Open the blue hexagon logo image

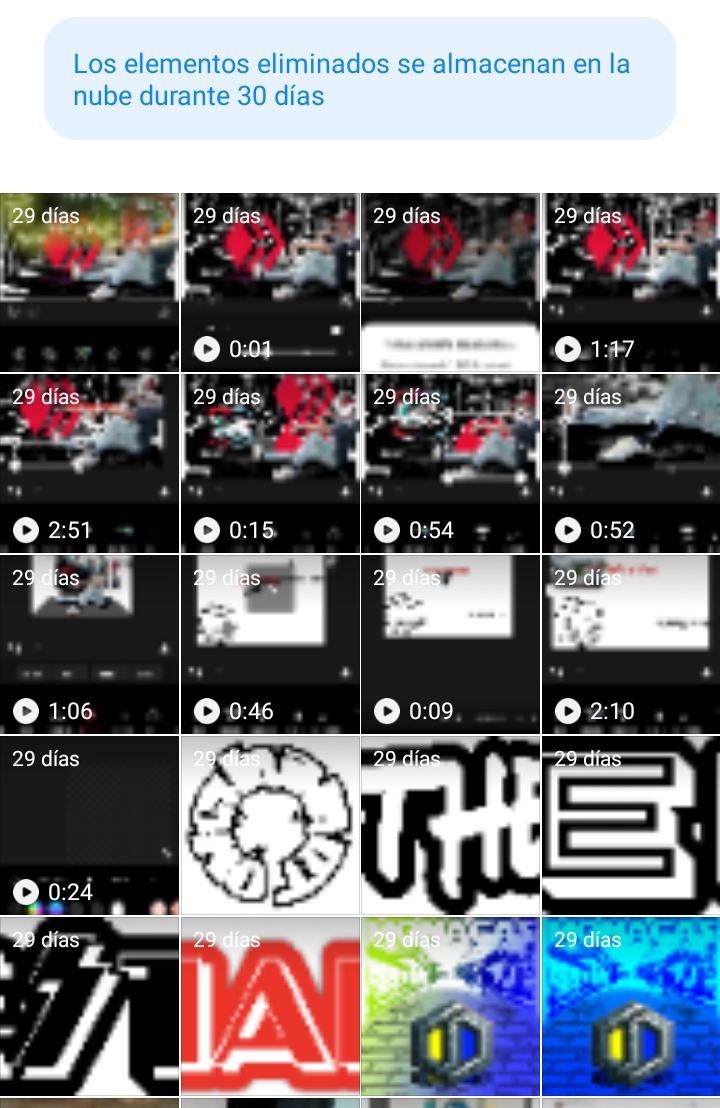631,1008
